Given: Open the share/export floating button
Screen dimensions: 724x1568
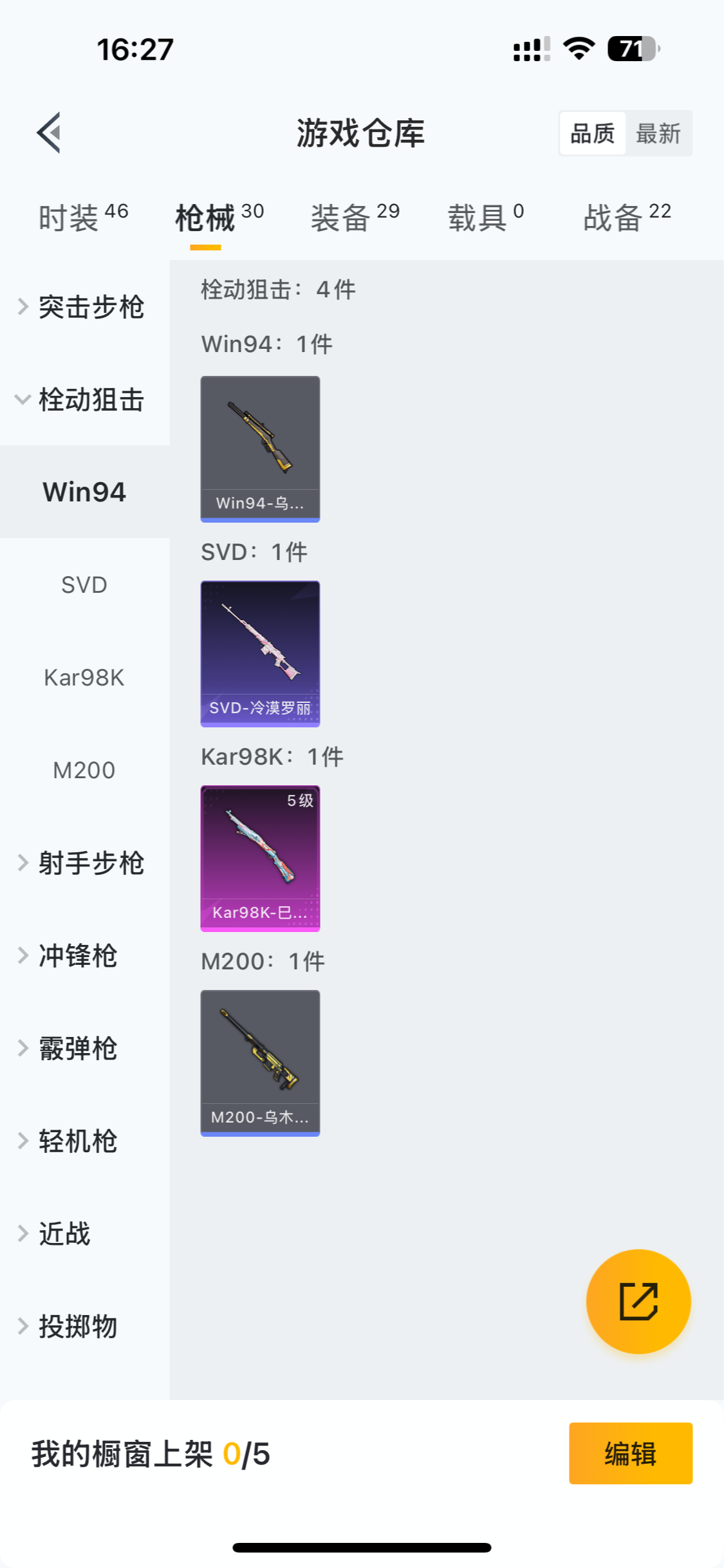Looking at the screenshot, I should (638, 1301).
